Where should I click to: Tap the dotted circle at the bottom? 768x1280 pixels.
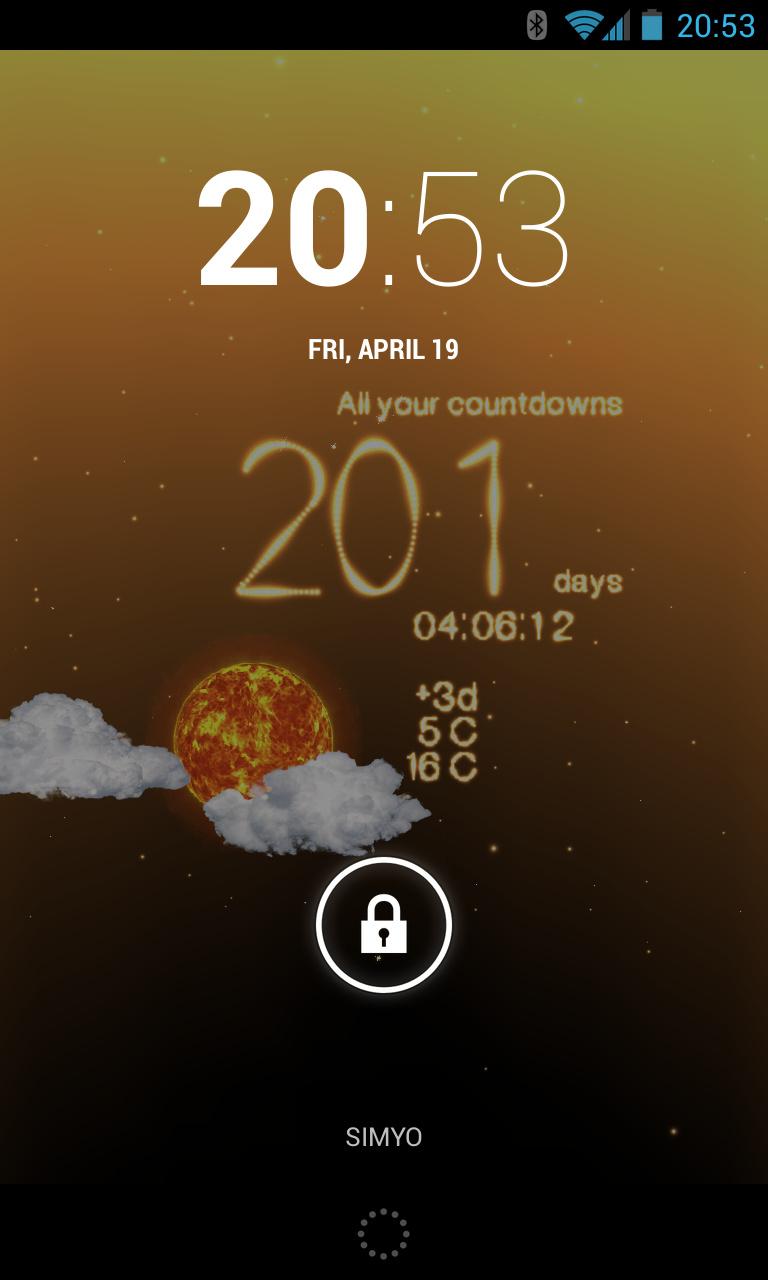[384, 1233]
